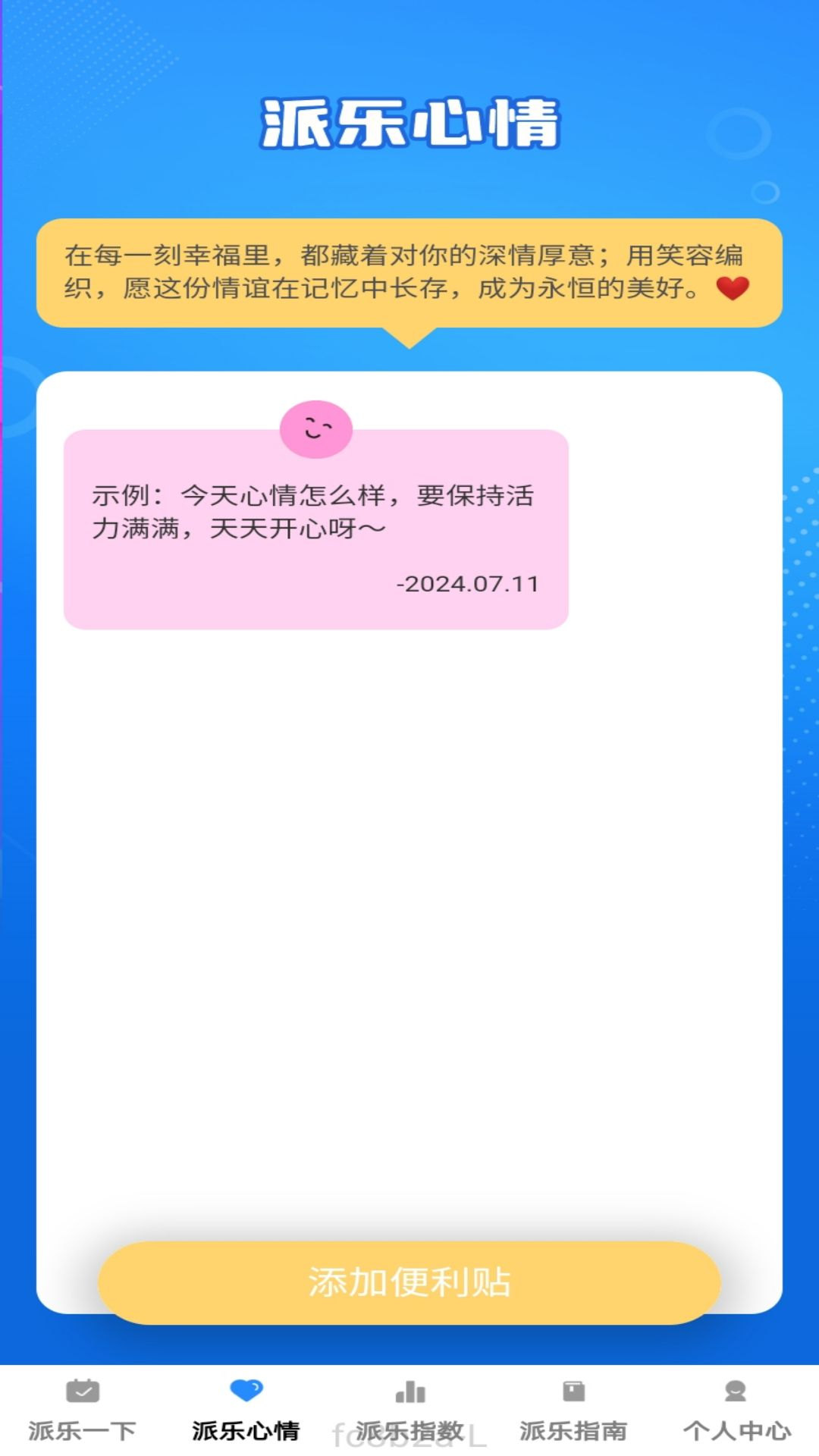Tap the pink smiley face avatar

pyautogui.click(x=315, y=428)
